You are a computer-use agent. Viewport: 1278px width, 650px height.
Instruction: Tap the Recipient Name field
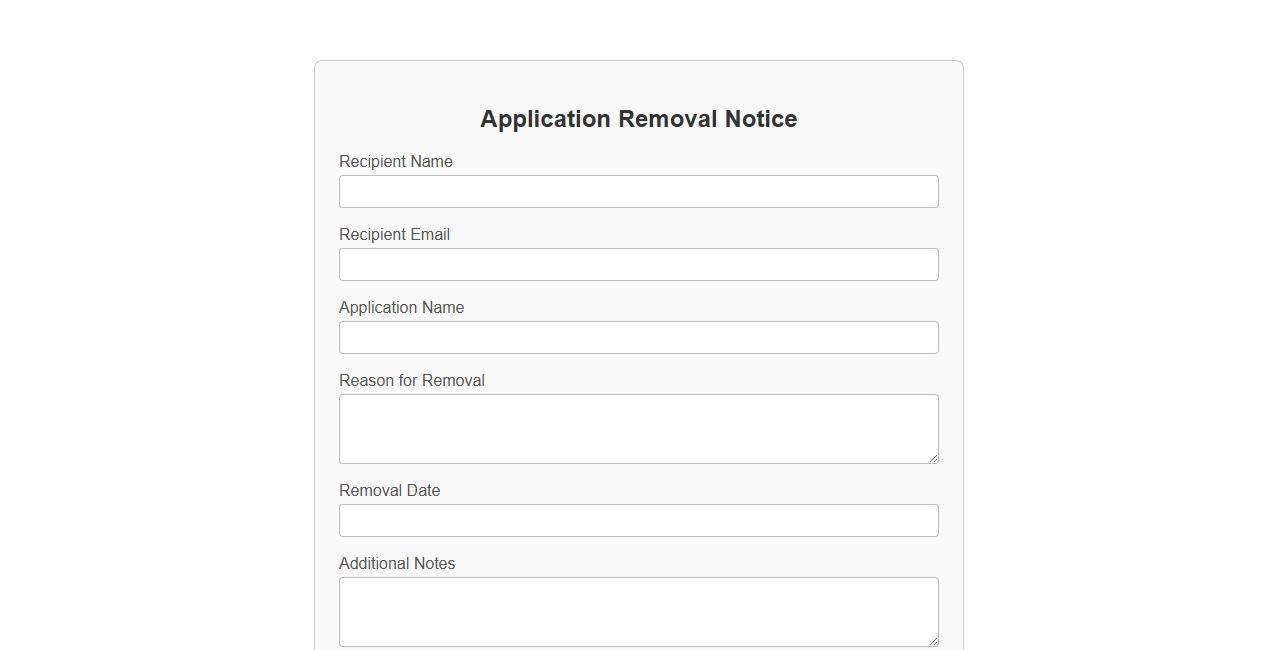(x=638, y=192)
